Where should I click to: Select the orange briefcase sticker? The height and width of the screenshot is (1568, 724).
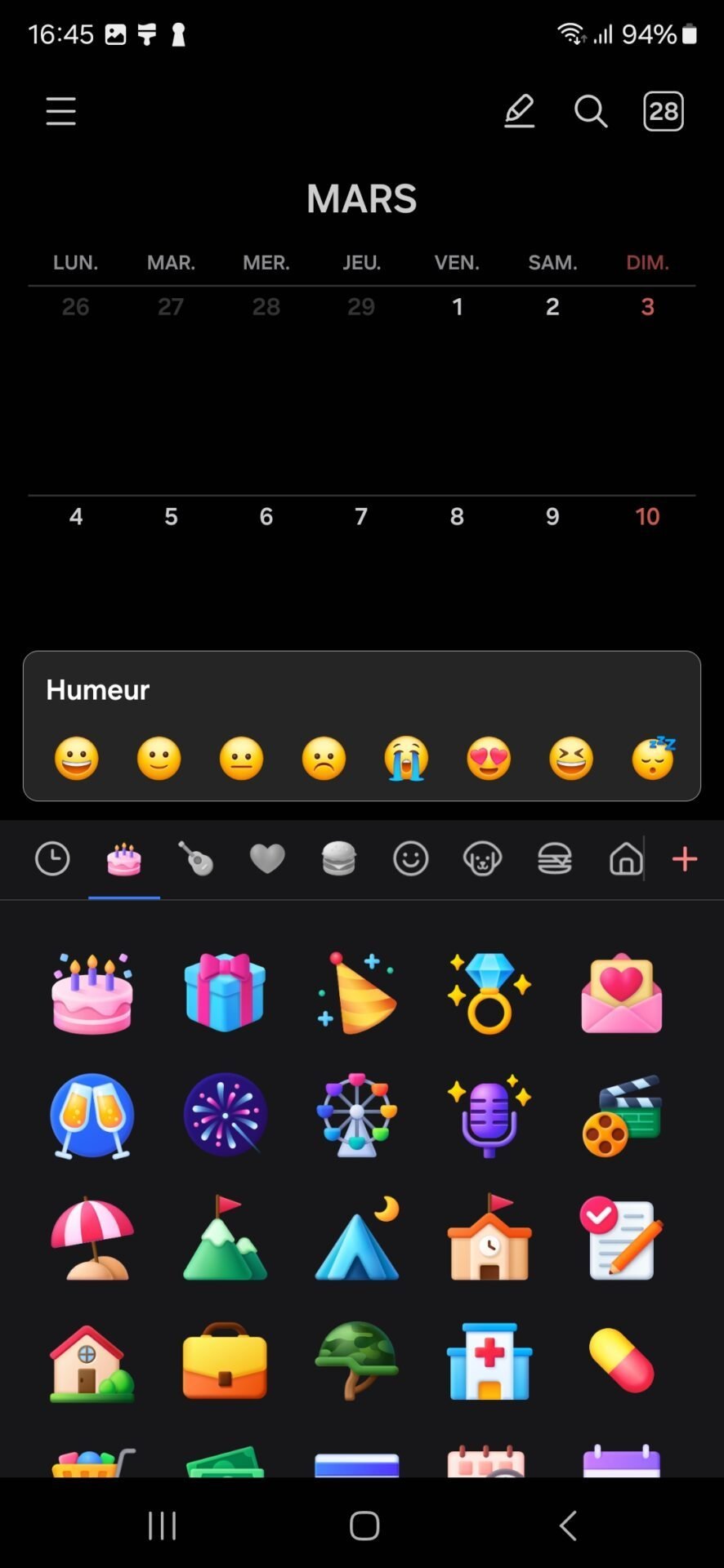(225, 1361)
